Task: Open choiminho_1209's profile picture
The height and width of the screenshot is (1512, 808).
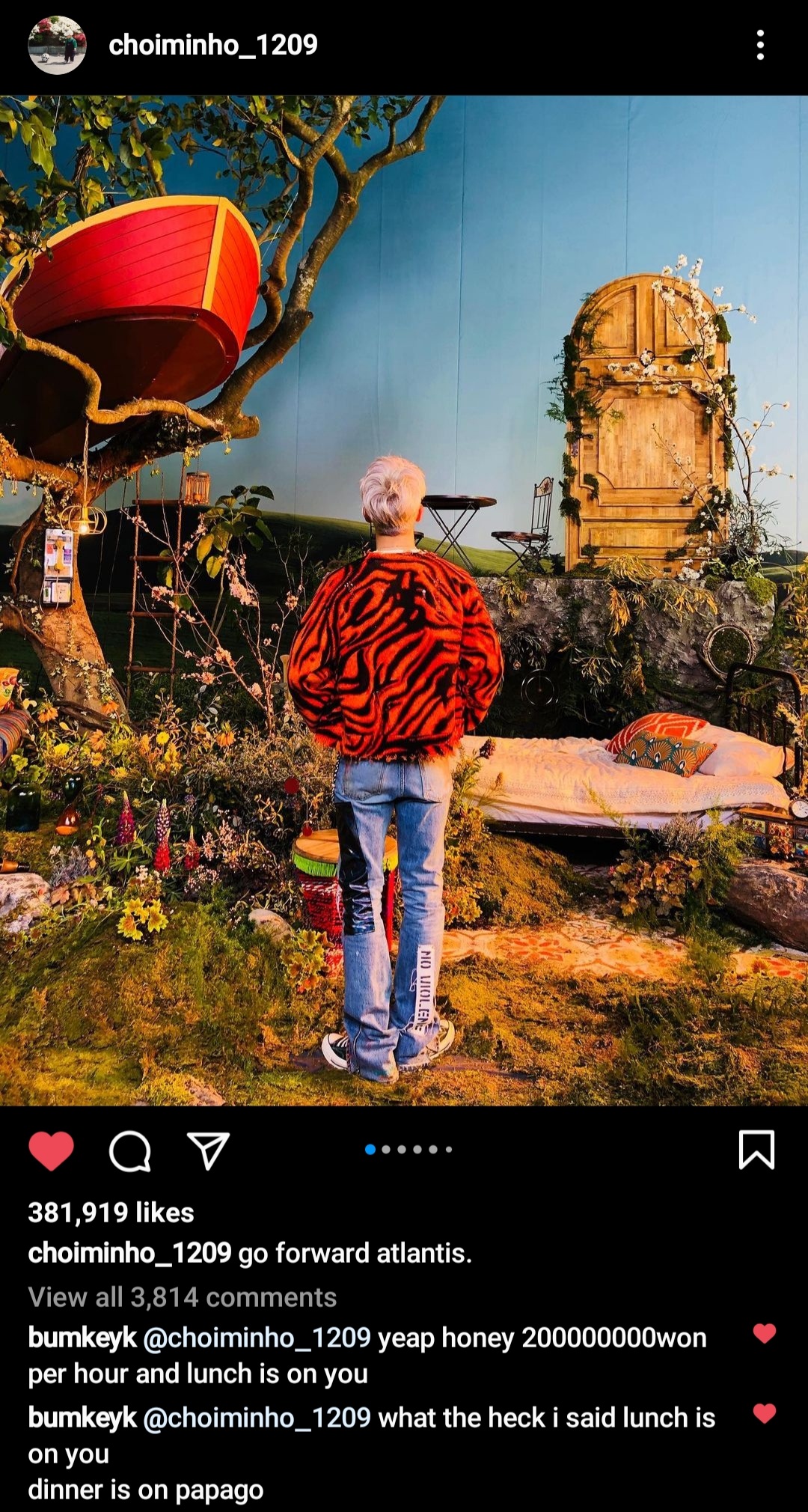Action: click(x=57, y=45)
